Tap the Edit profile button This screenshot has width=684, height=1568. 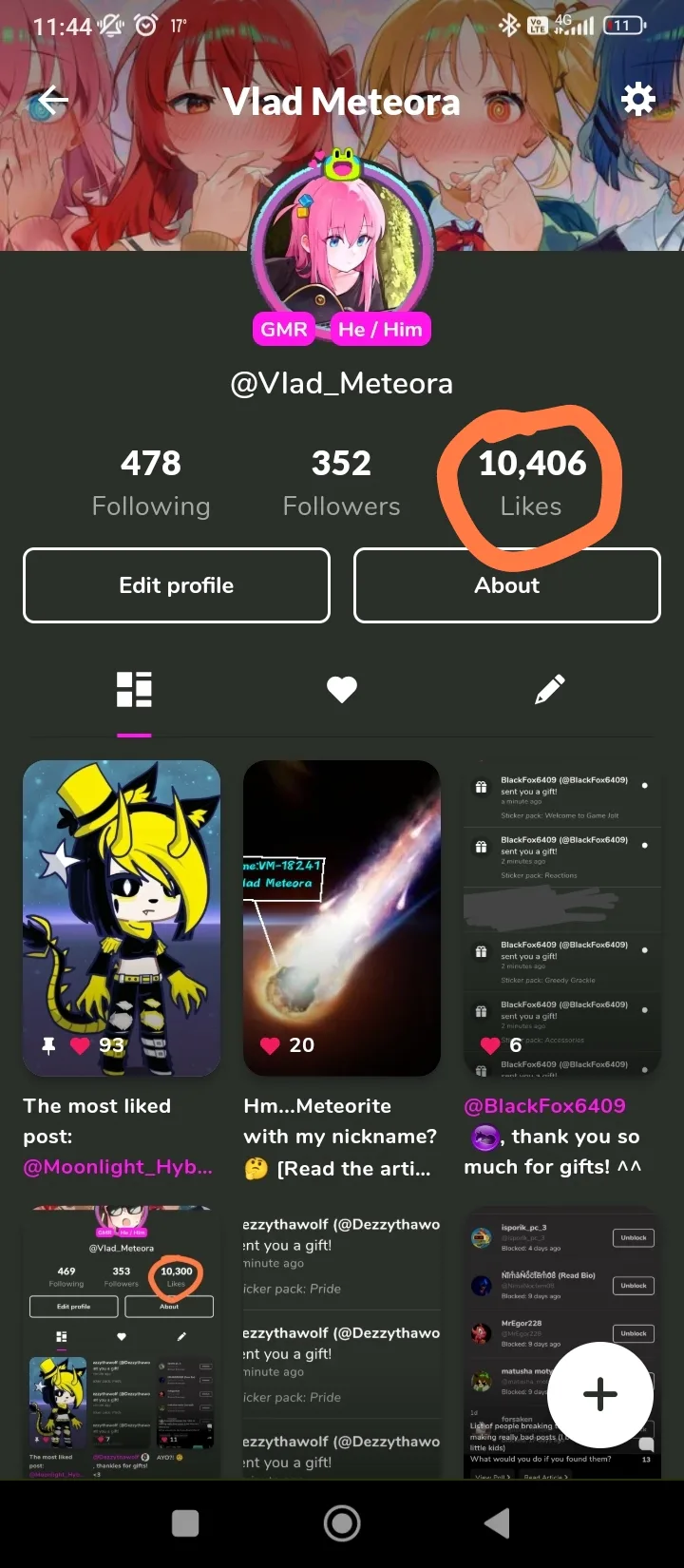click(177, 585)
